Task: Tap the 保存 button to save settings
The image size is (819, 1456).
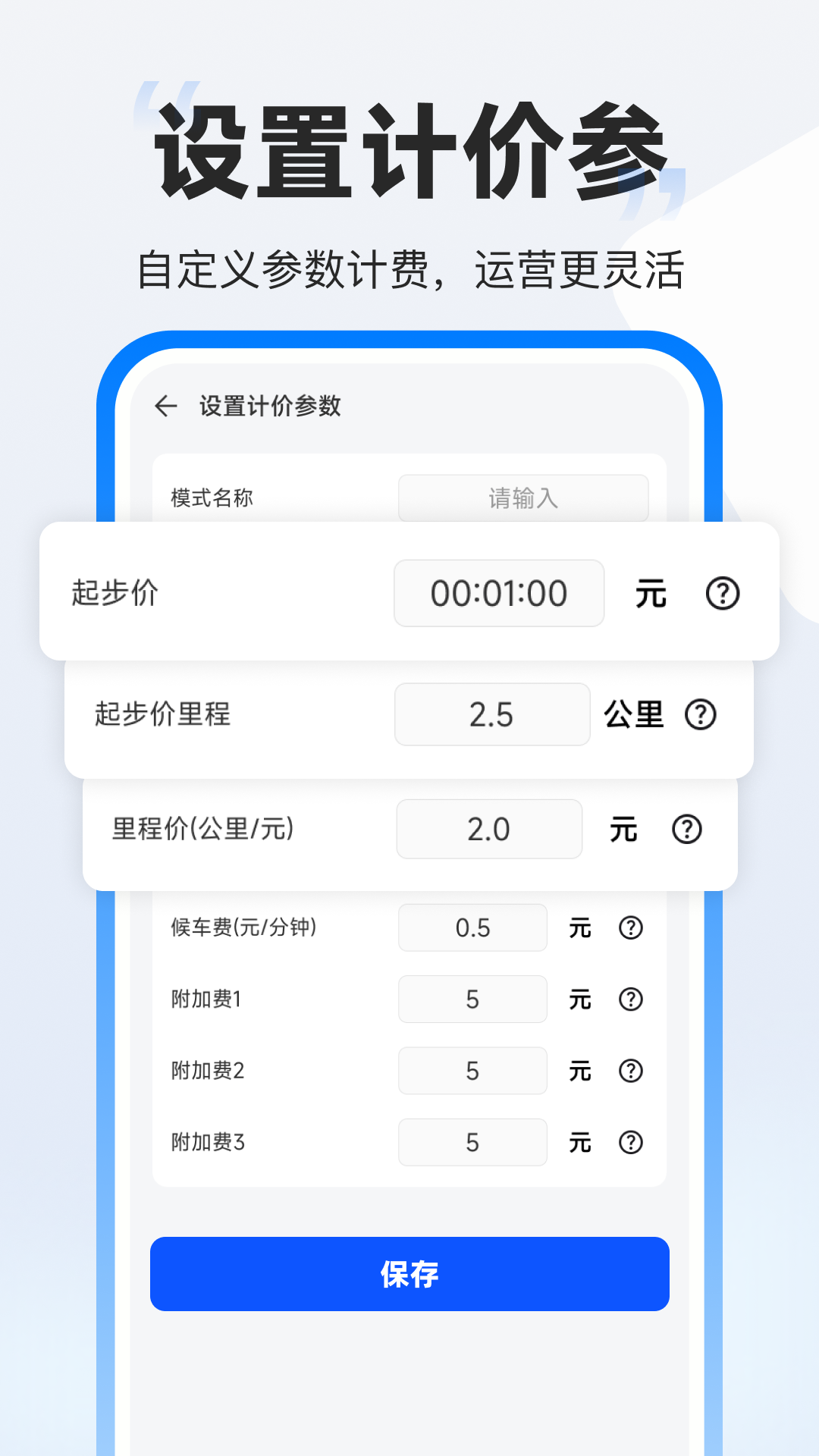Action: [408, 1276]
